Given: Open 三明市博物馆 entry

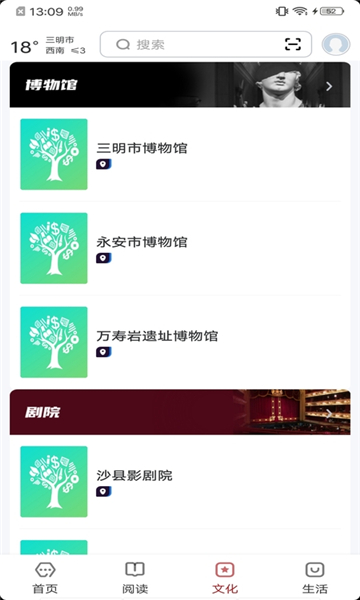Looking at the screenshot, I should (x=180, y=154).
